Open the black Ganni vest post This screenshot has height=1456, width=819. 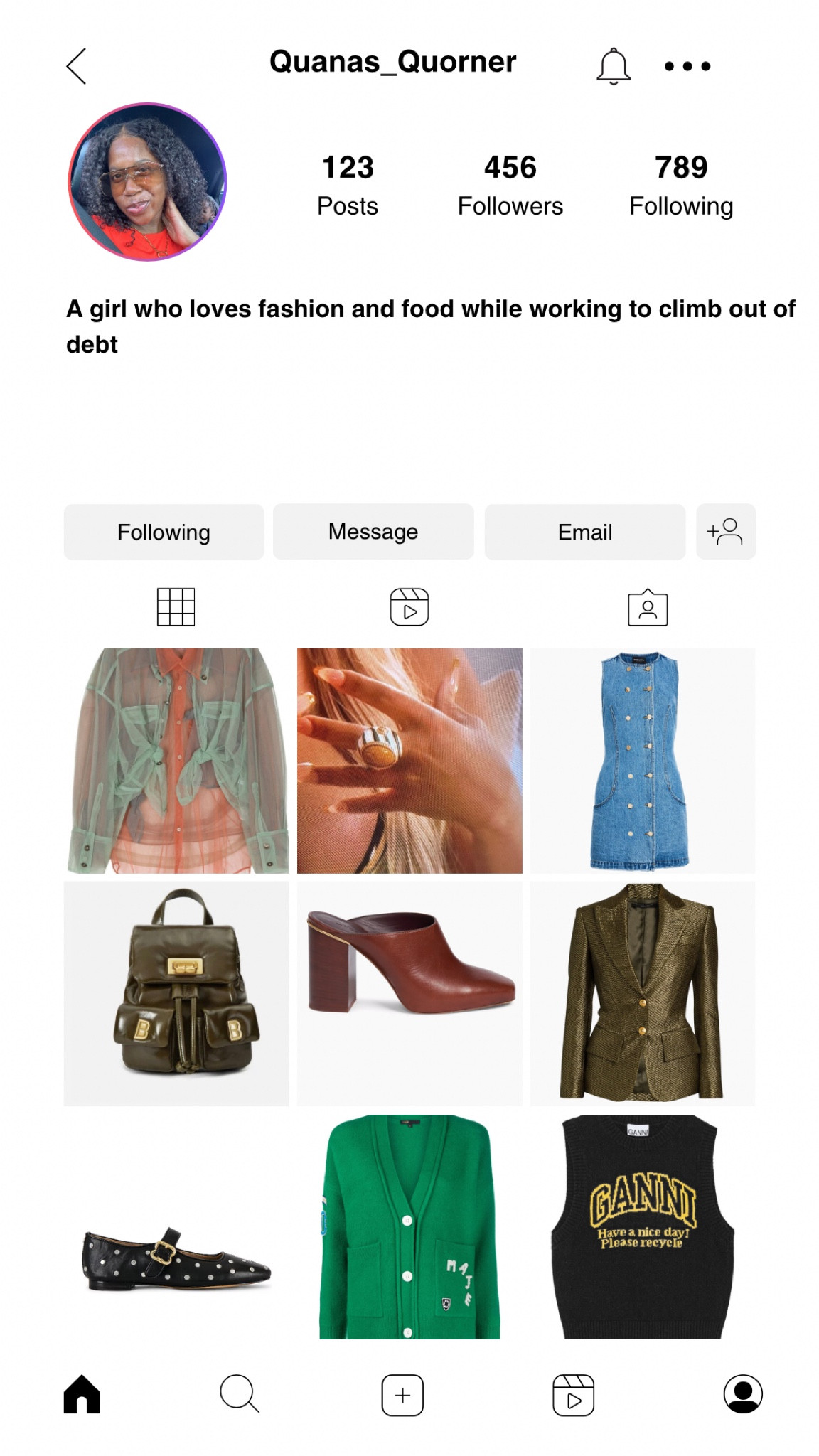642,1226
